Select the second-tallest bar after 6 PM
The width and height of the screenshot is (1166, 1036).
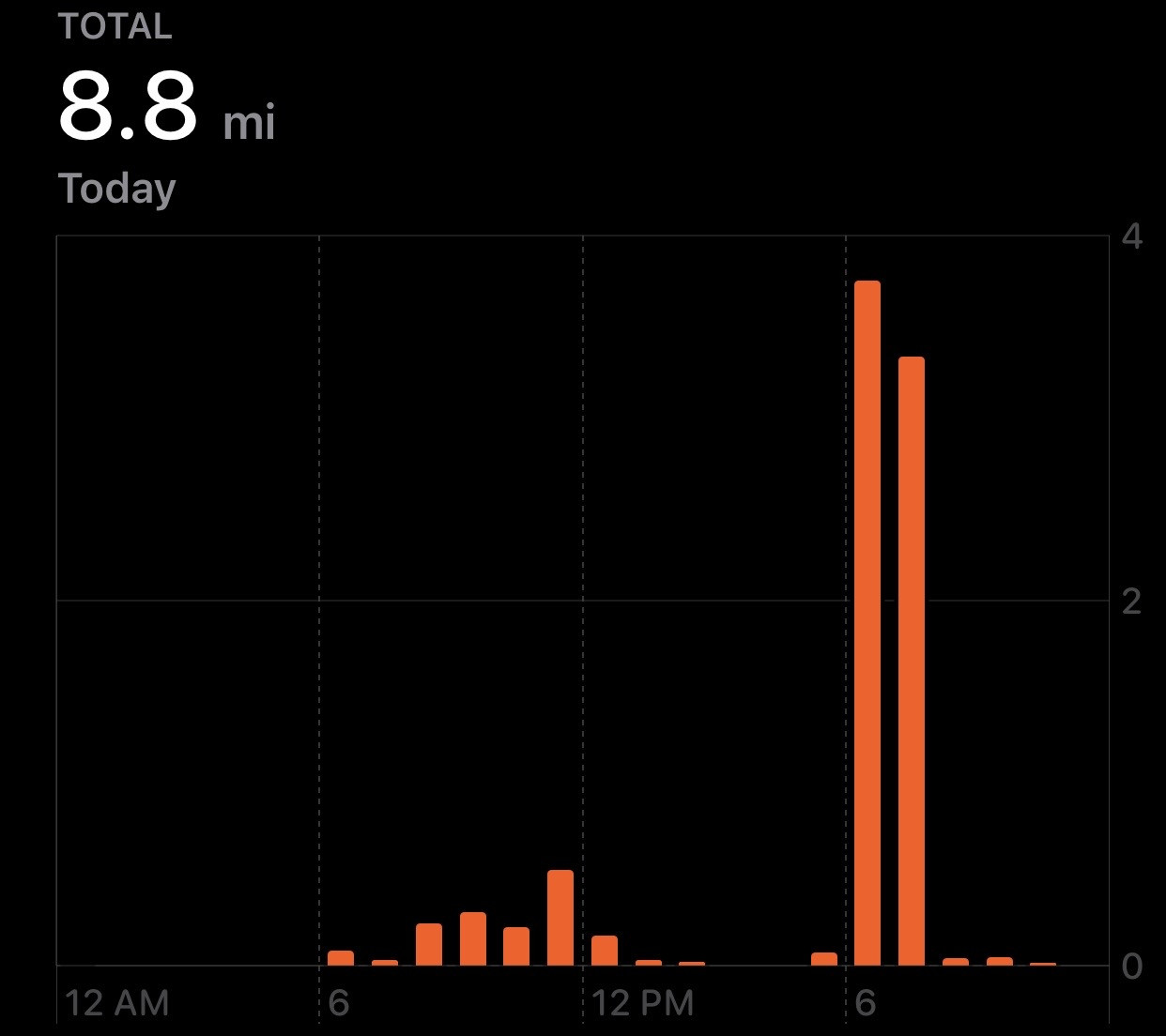912,661
